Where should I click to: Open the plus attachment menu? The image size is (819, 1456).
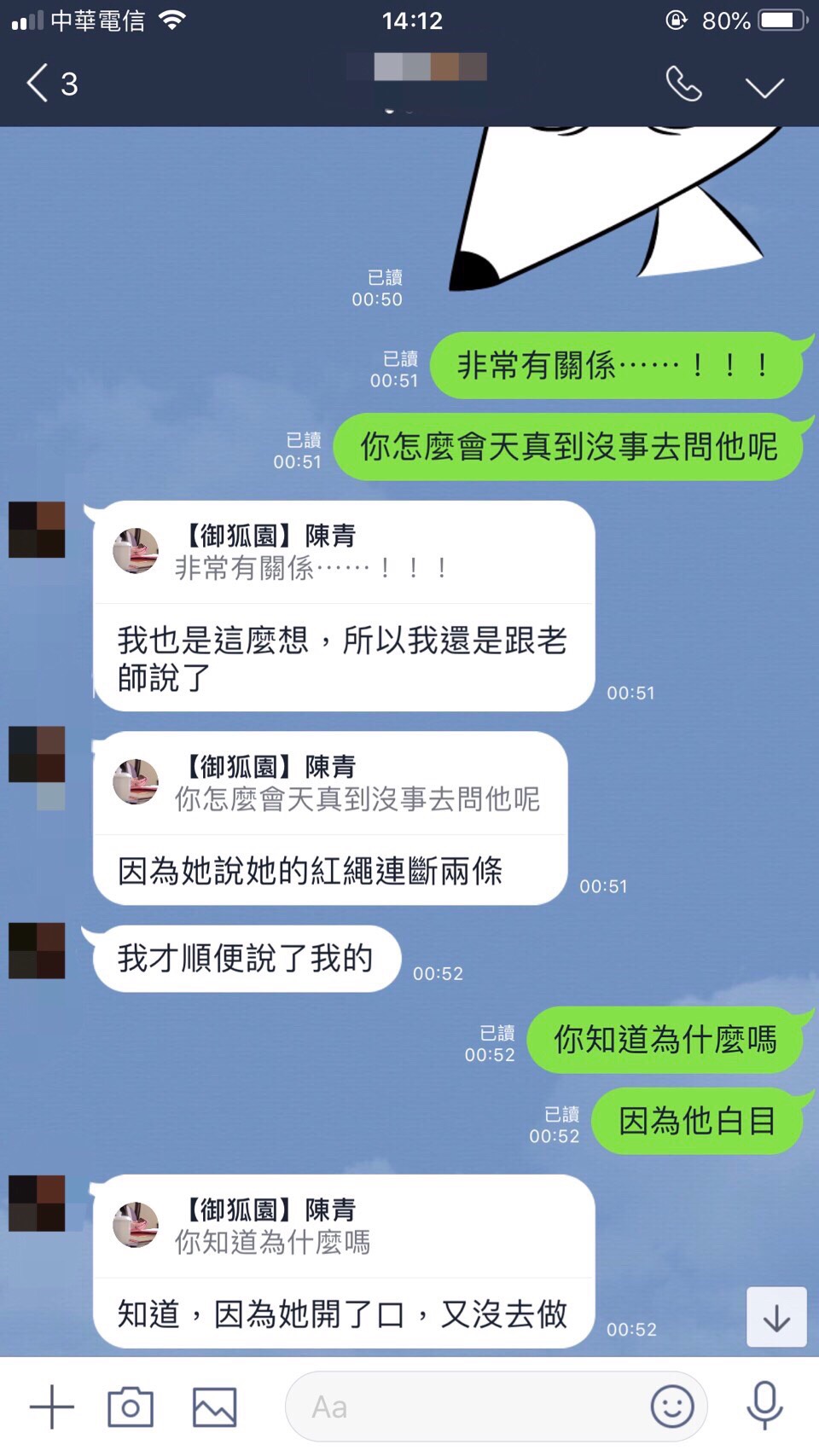(x=51, y=1407)
